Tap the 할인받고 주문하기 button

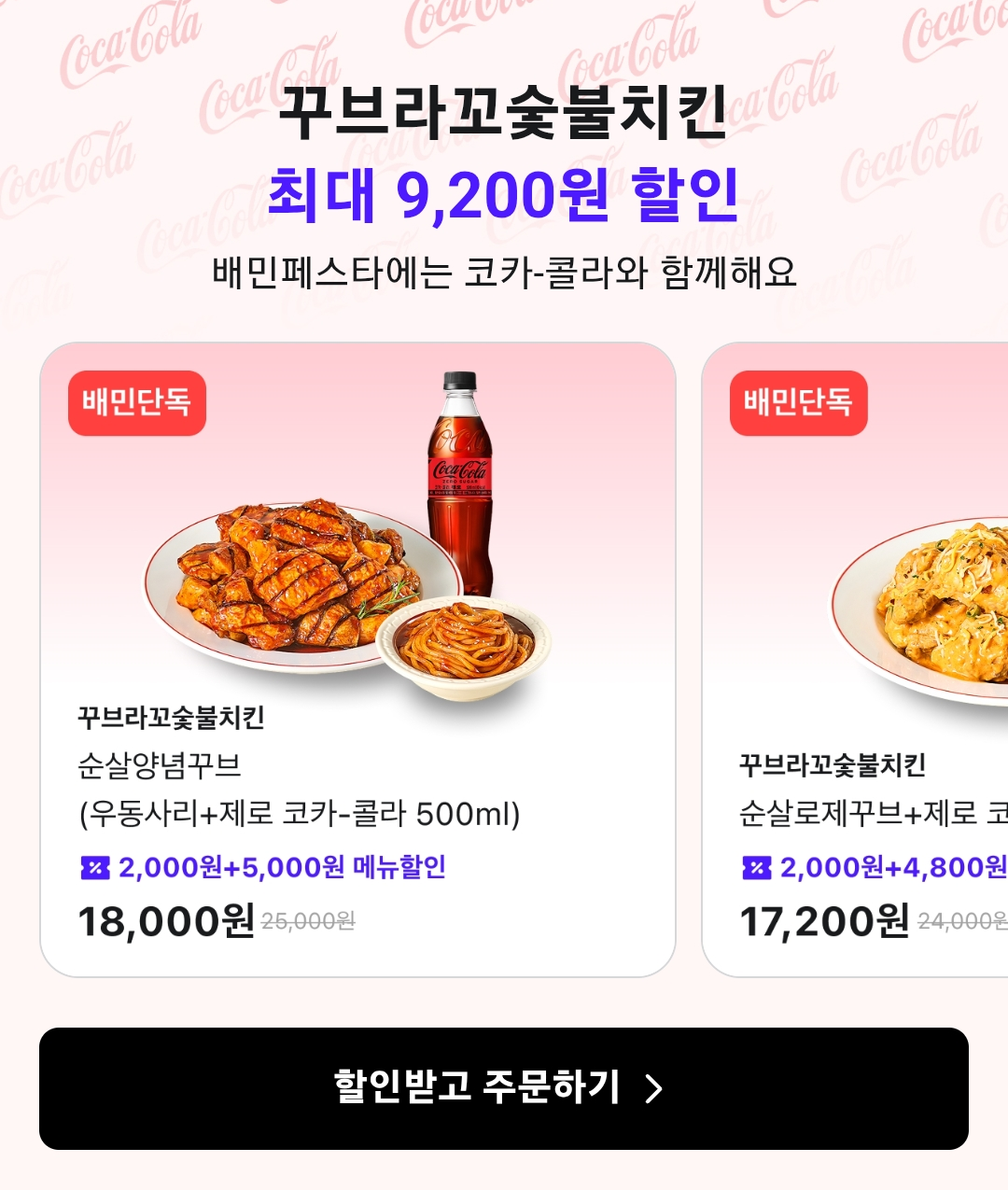pyautogui.click(x=503, y=1088)
